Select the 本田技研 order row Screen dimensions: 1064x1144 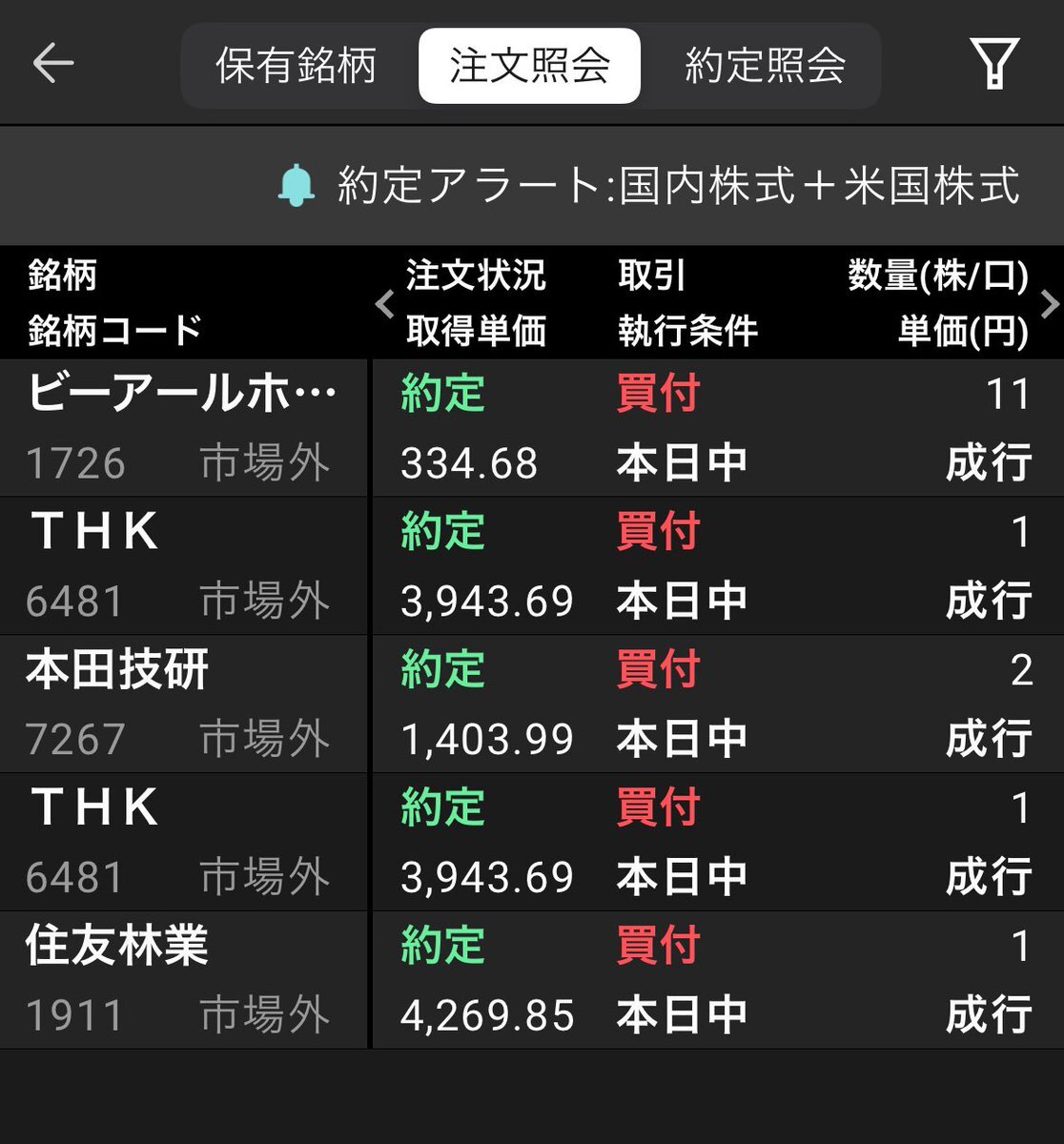click(191, 701)
